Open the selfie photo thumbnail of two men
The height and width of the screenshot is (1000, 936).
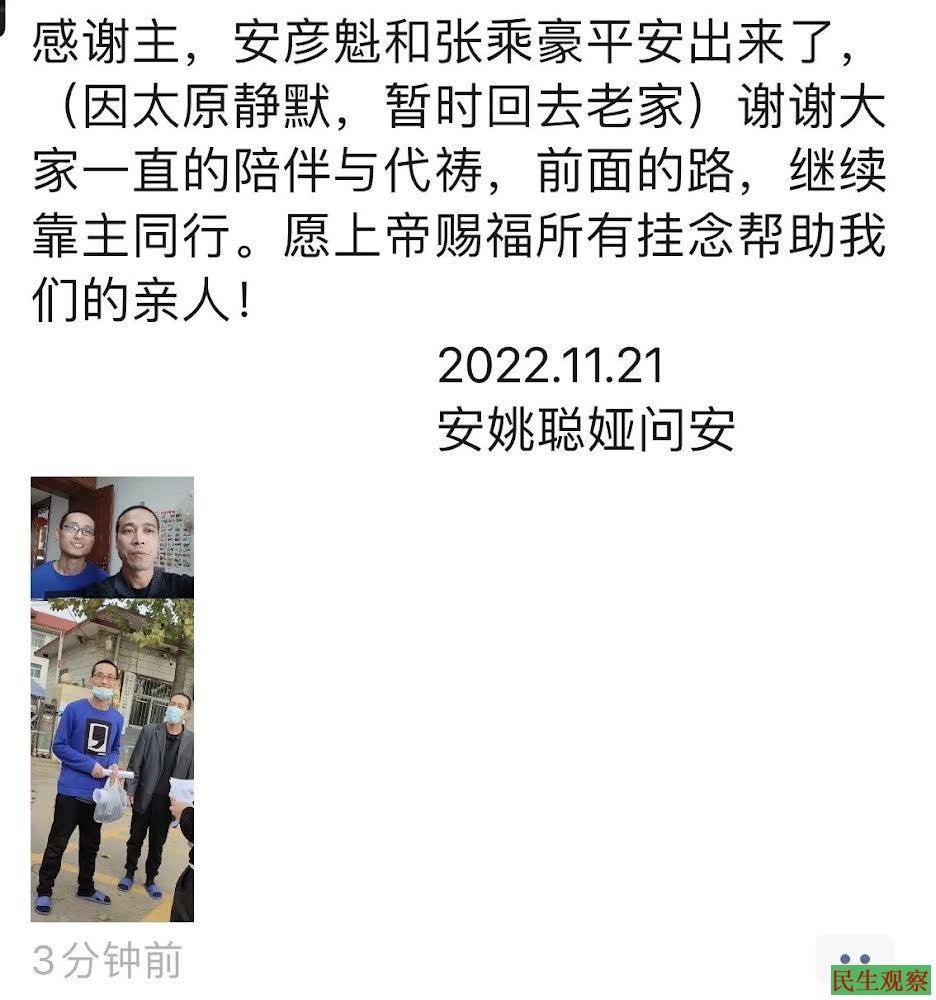point(112,538)
